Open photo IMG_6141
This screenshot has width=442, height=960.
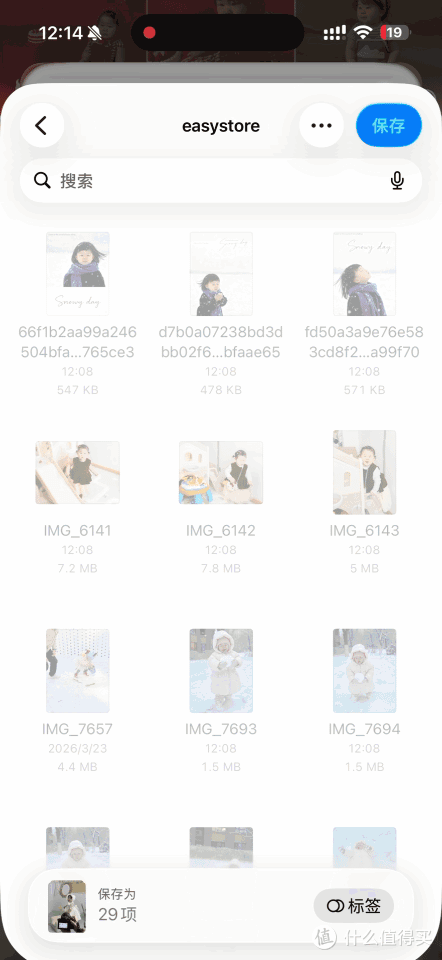click(78, 473)
